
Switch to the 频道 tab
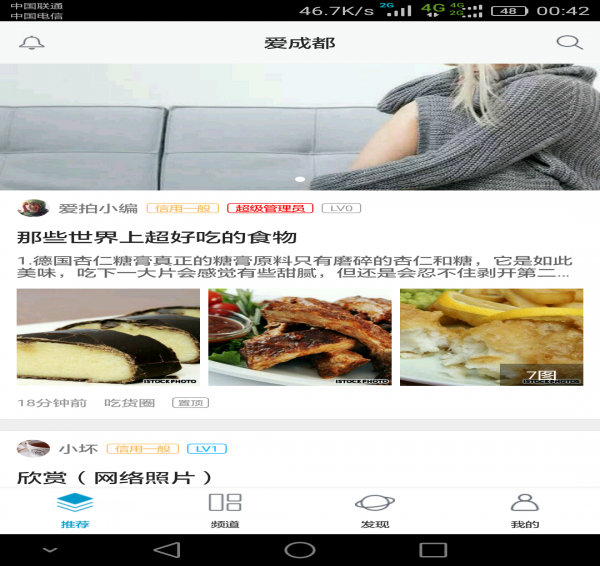pos(225,510)
